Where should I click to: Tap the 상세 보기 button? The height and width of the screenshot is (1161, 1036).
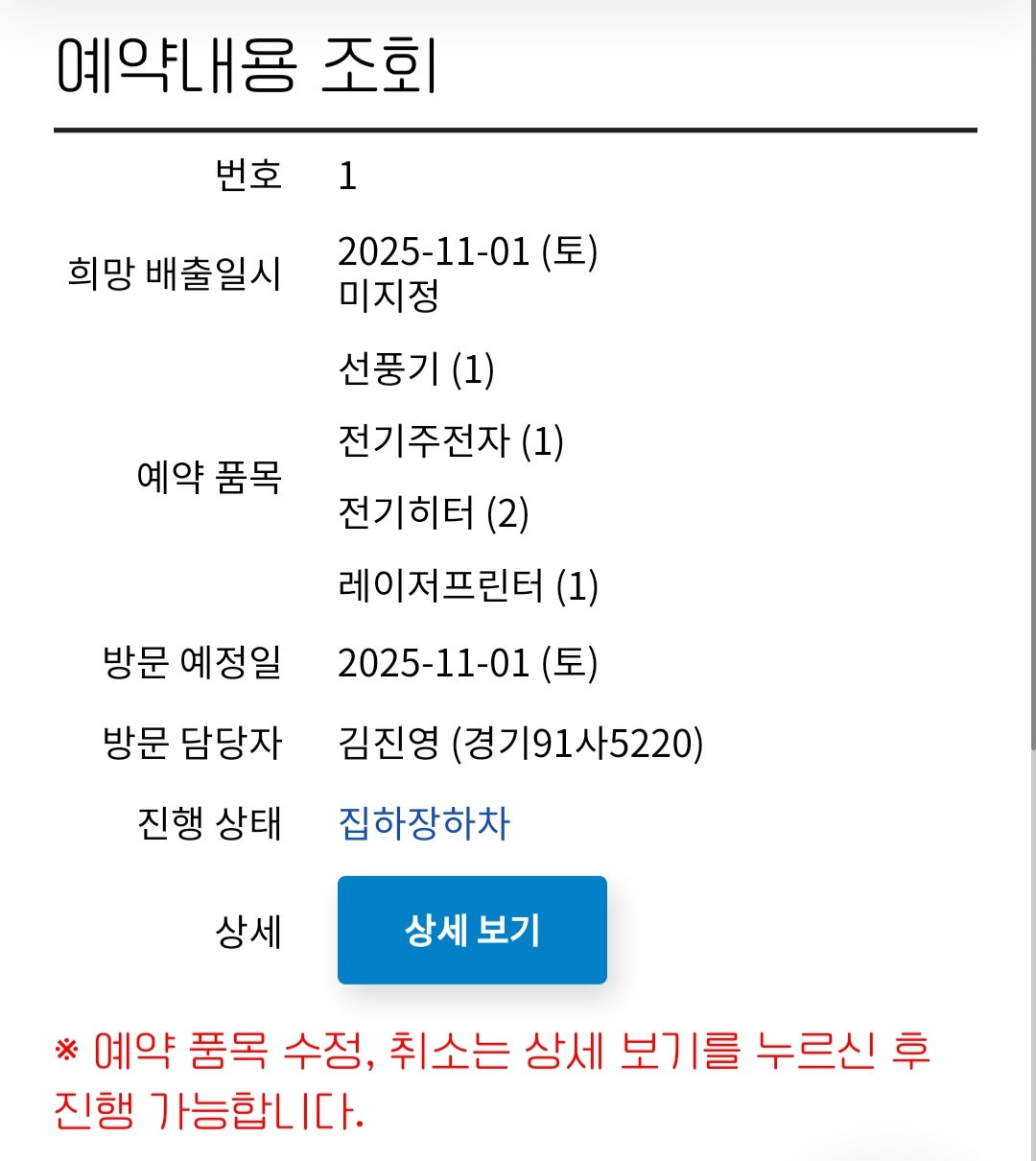coord(472,930)
